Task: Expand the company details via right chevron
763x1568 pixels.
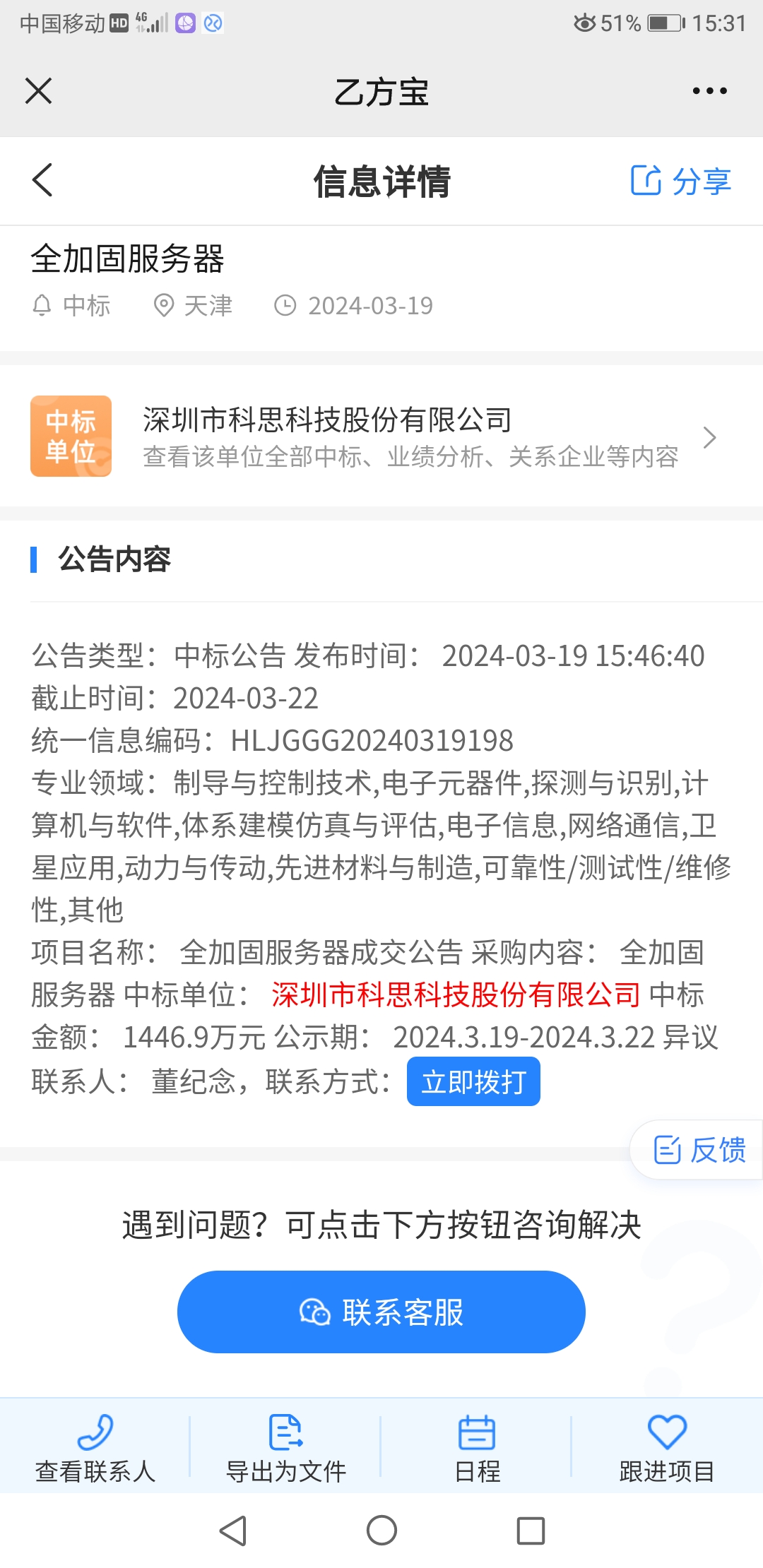Action: [x=710, y=438]
